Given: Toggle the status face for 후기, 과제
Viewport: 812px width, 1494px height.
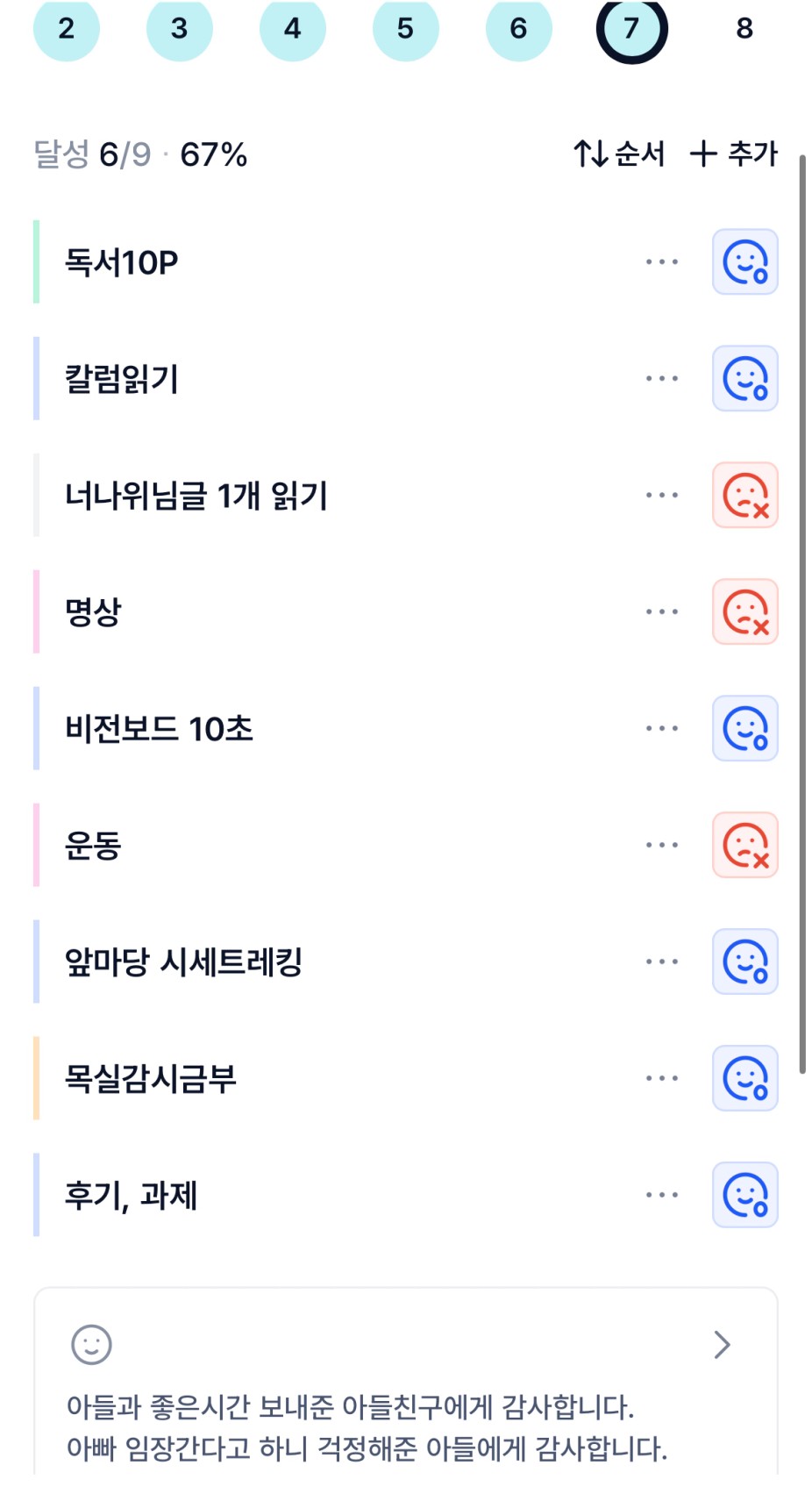Looking at the screenshot, I should 744,1195.
